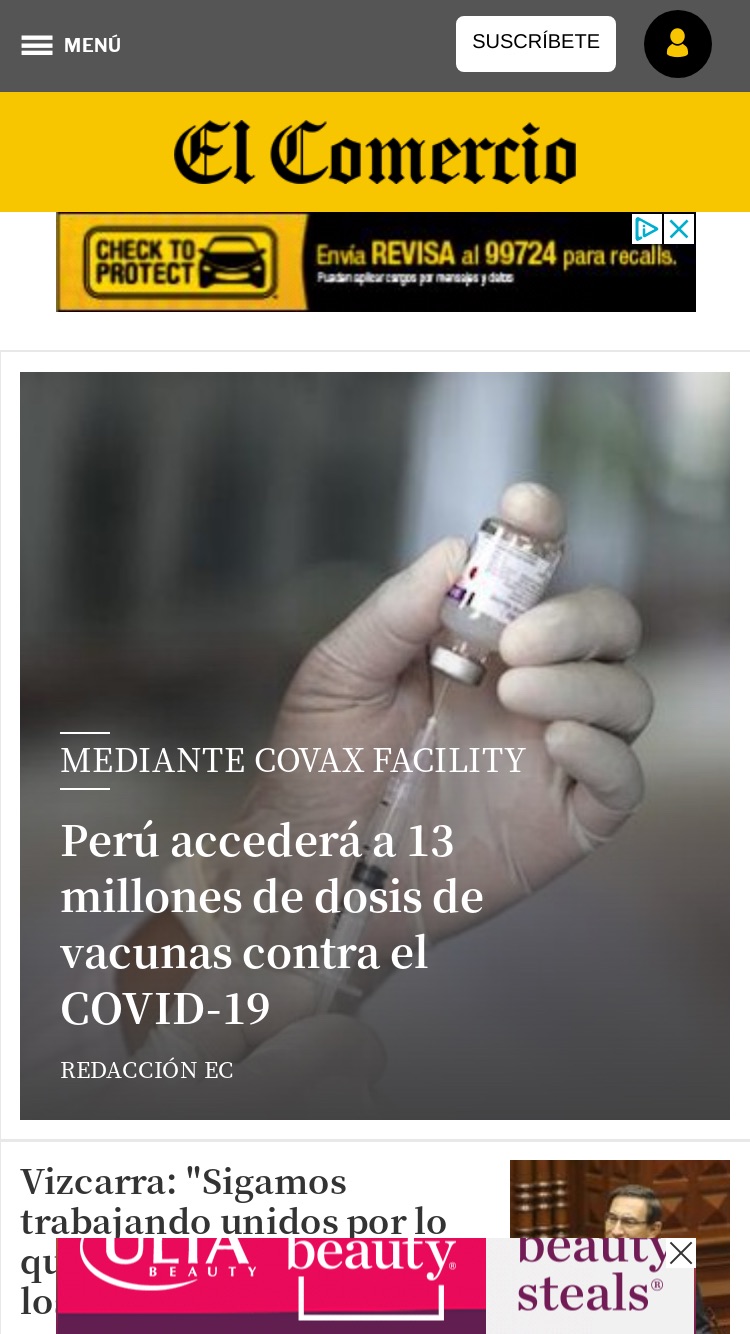Go to El Comercio home via header
Image resolution: width=750 pixels, height=1334 pixels.
375,152
